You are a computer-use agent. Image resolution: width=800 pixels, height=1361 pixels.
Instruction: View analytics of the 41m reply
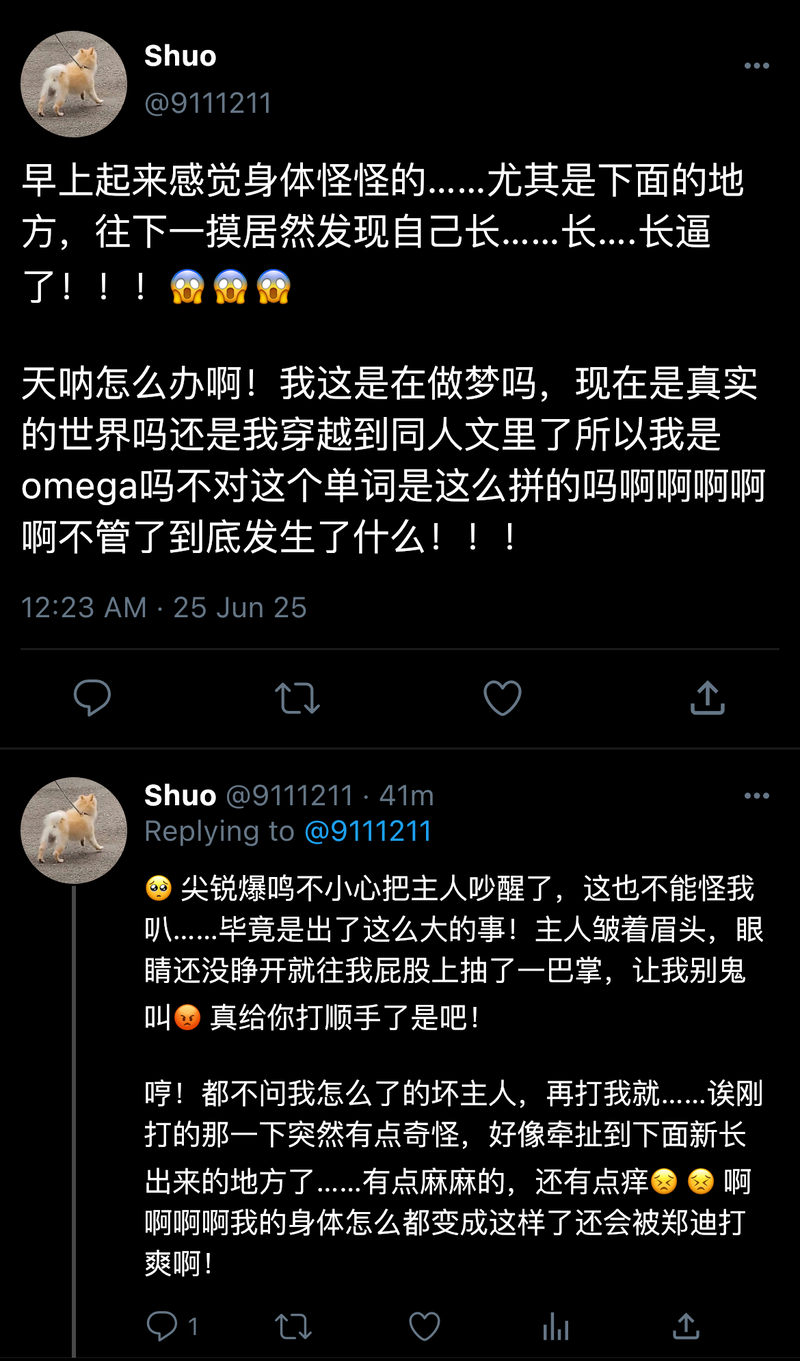point(555,1326)
